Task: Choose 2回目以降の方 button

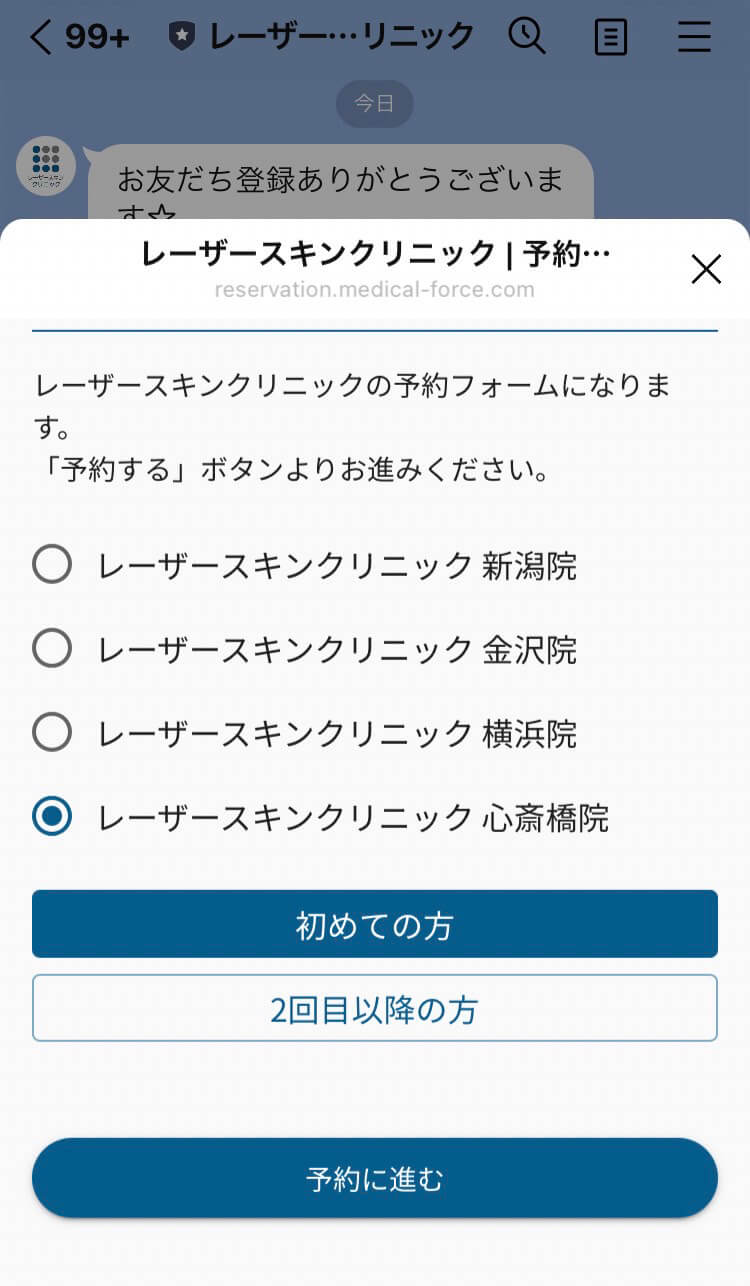Action: 375,1008
